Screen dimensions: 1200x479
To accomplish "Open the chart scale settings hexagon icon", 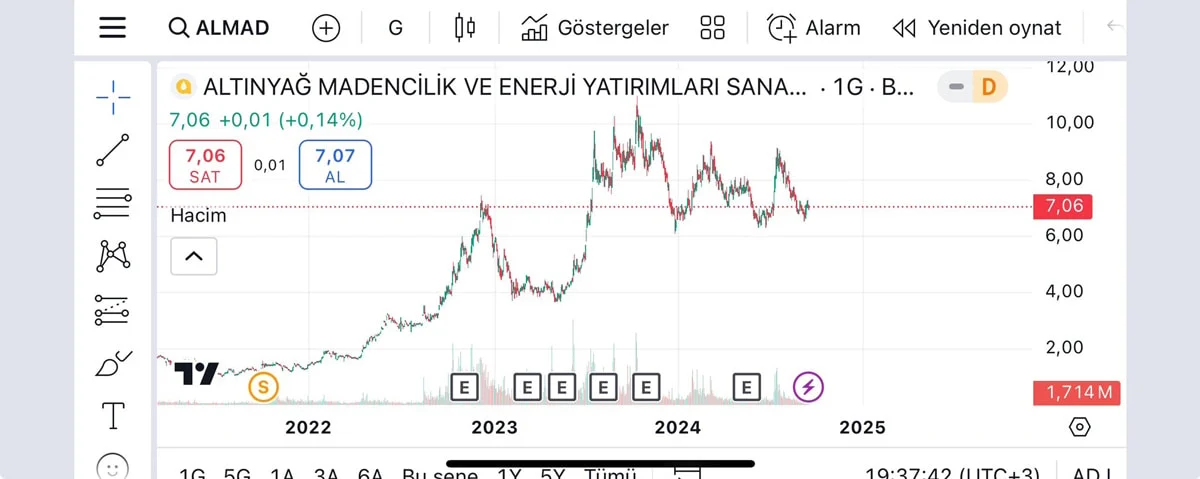I will click(x=1079, y=427).
